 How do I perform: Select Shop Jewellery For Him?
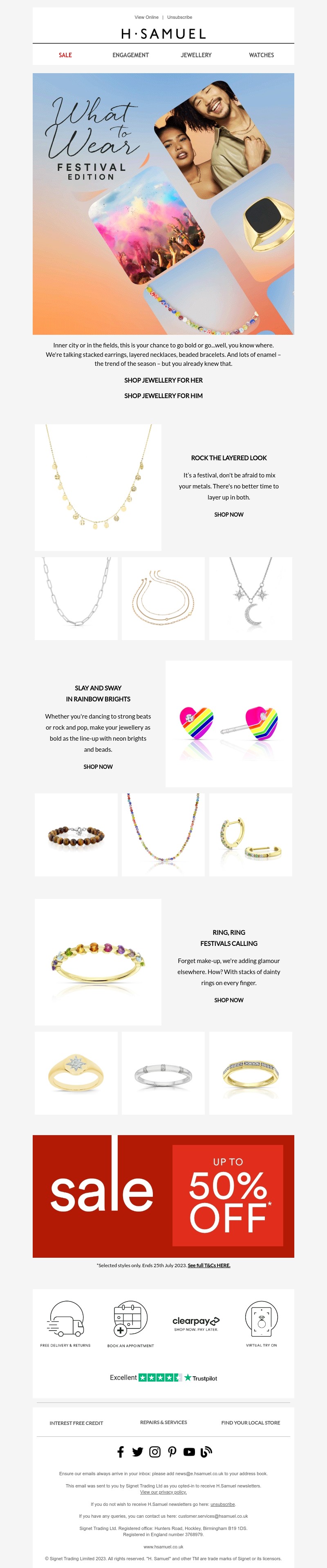(163, 396)
